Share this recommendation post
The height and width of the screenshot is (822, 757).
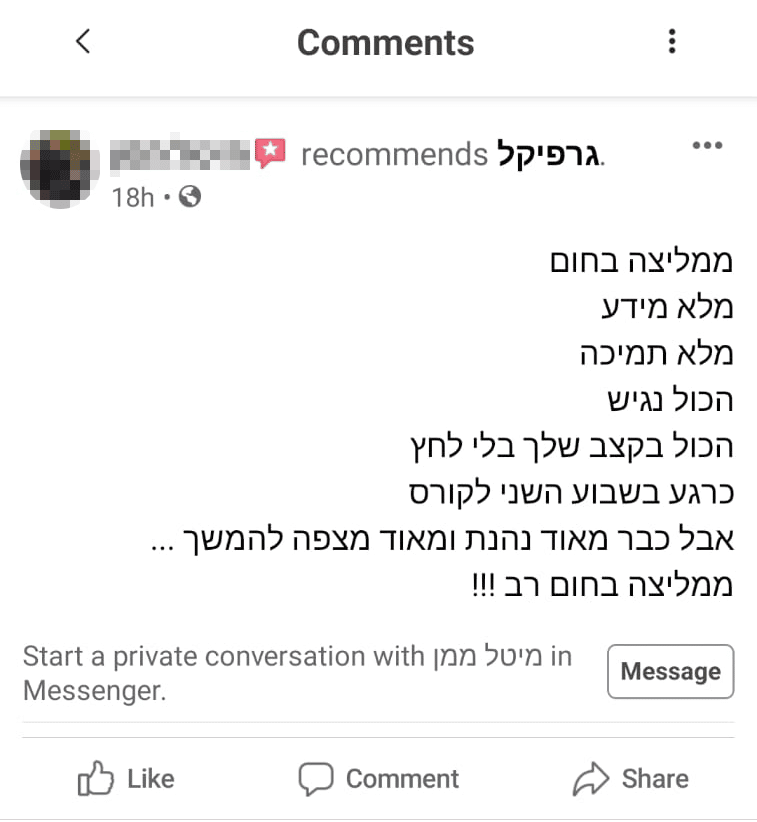click(631, 779)
